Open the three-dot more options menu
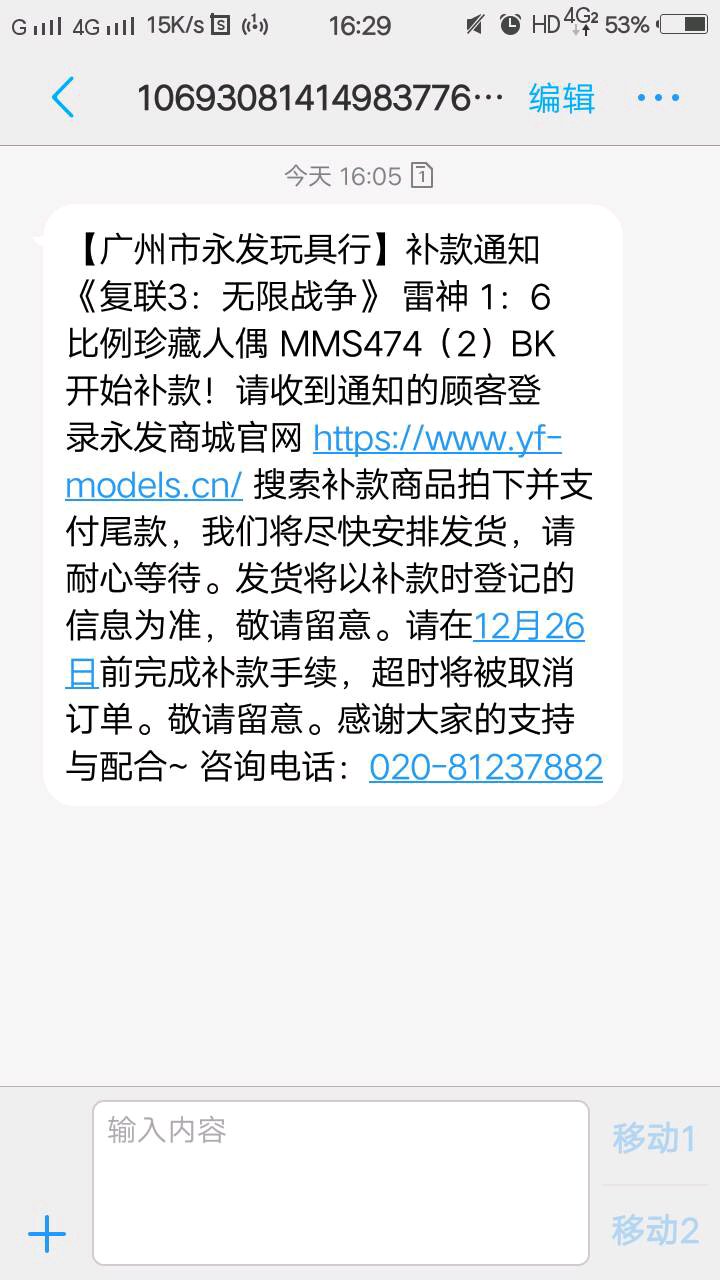This screenshot has height=1280, width=720. click(658, 98)
